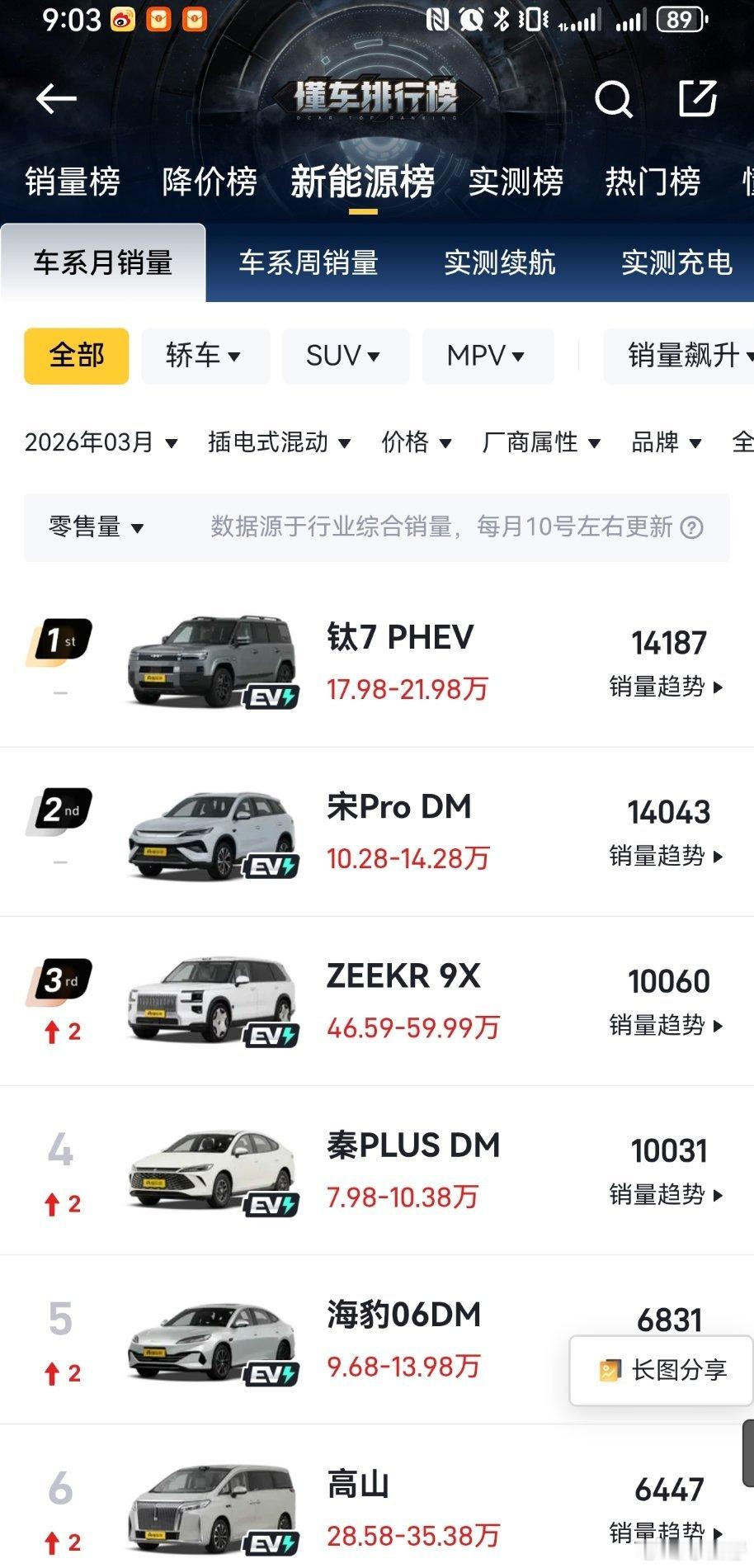Viewport: 754px width, 1568px height.
Task: View 销量趋势 for 钛7 PHEV
Action: click(x=665, y=687)
